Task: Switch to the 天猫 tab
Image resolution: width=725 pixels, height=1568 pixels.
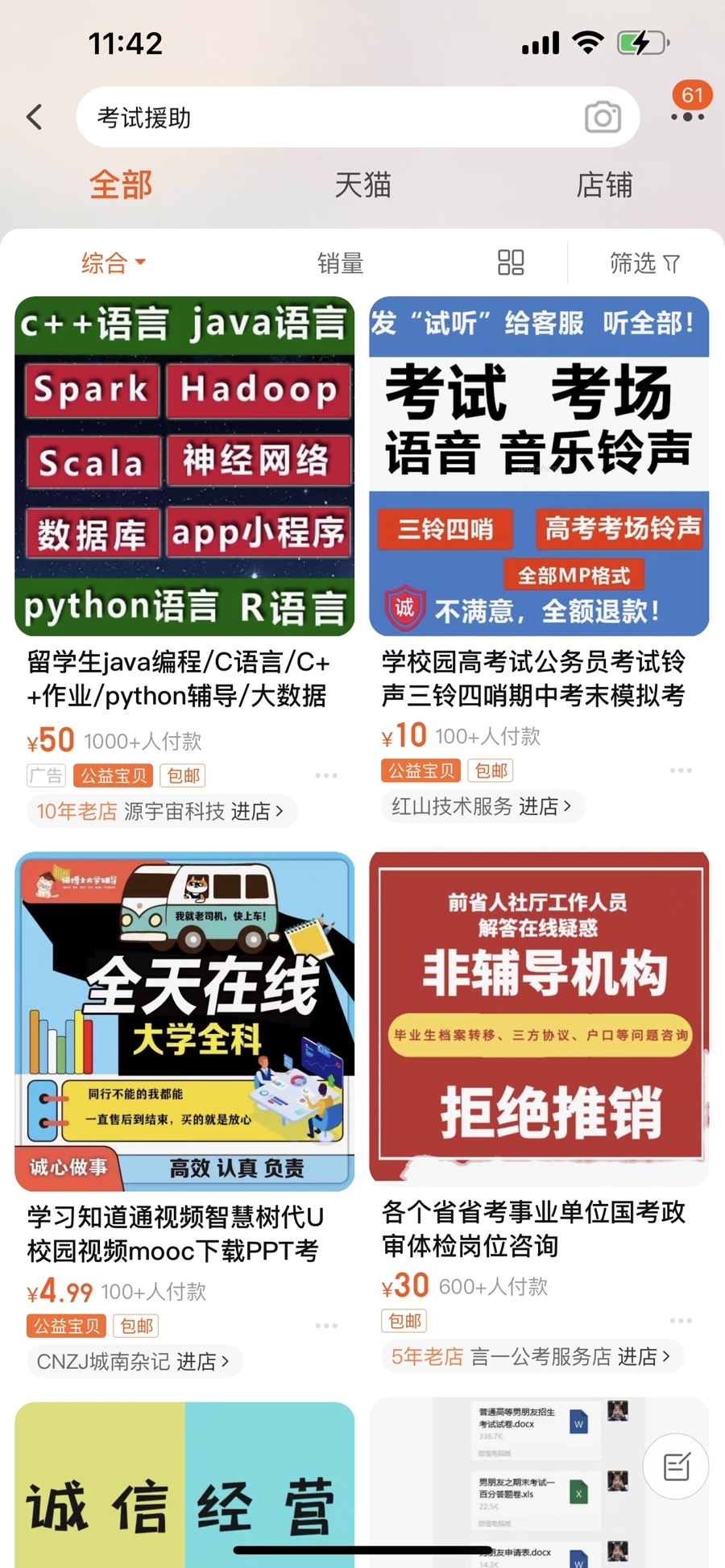Action: [362, 185]
